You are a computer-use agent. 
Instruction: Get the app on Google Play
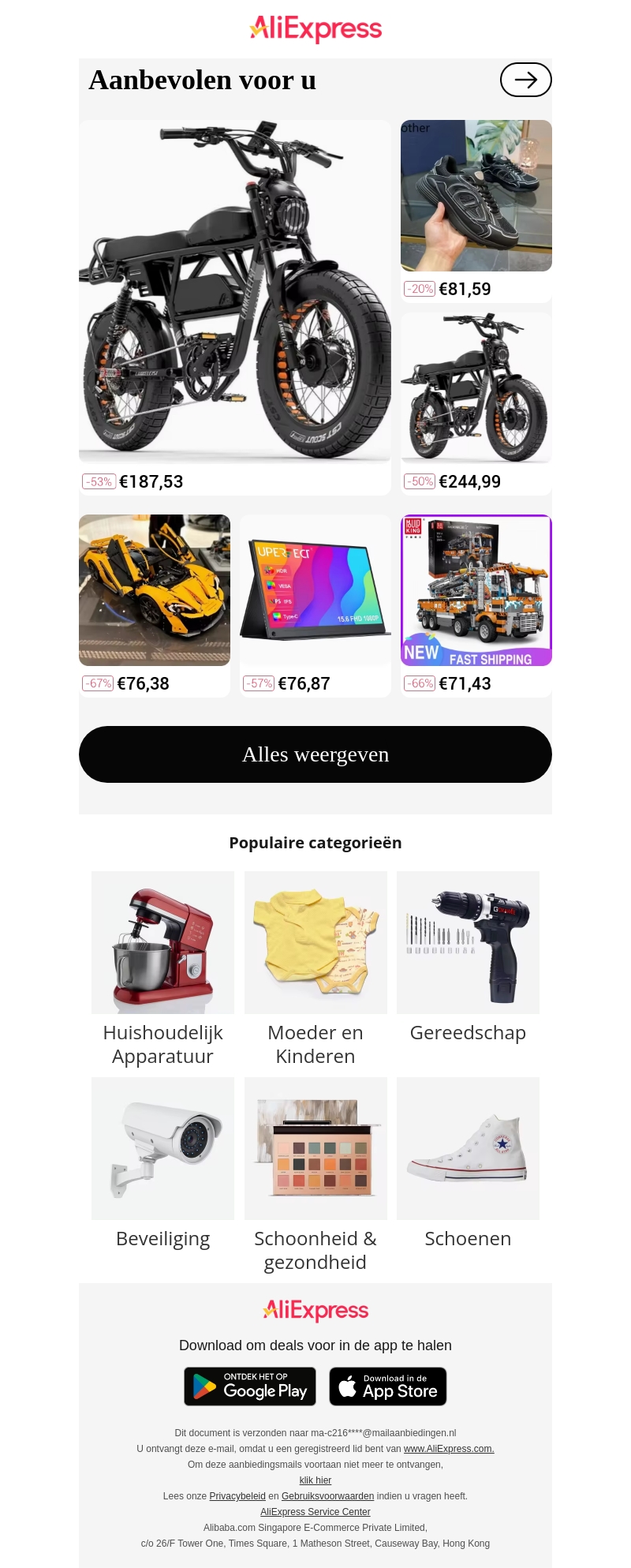[250, 1387]
